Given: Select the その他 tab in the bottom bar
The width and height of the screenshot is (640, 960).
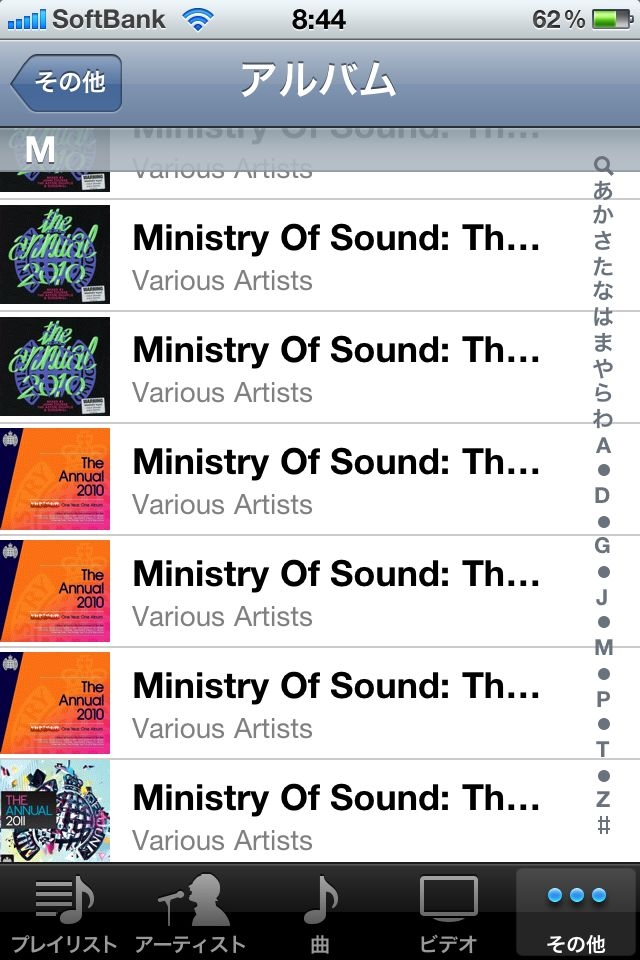Looking at the screenshot, I should [x=576, y=913].
